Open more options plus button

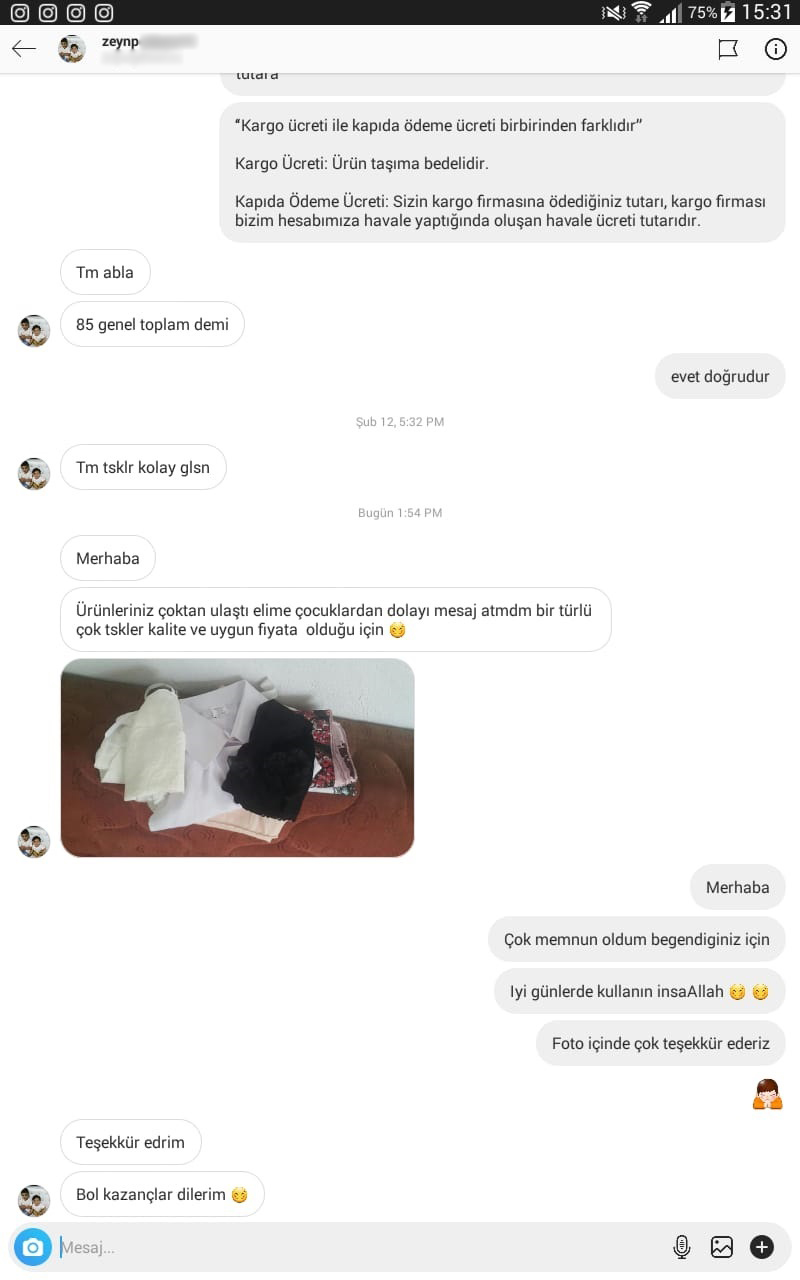click(x=762, y=1247)
